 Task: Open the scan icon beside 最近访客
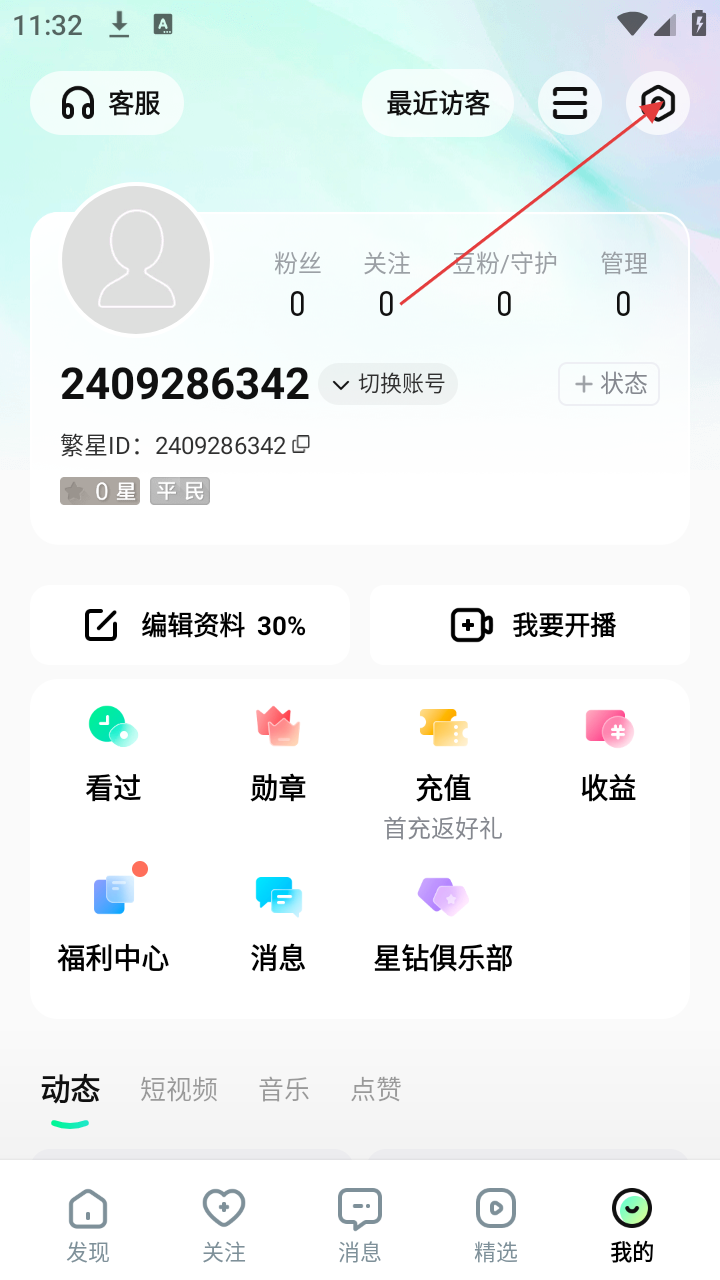pos(570,102)
